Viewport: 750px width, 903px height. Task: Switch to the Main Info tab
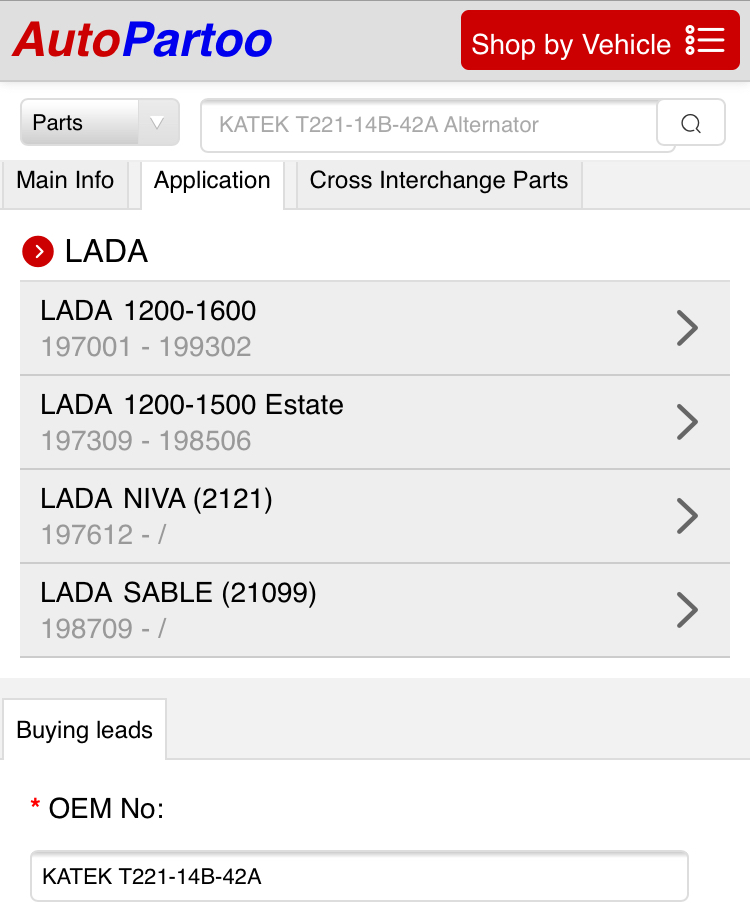[66, 181]
